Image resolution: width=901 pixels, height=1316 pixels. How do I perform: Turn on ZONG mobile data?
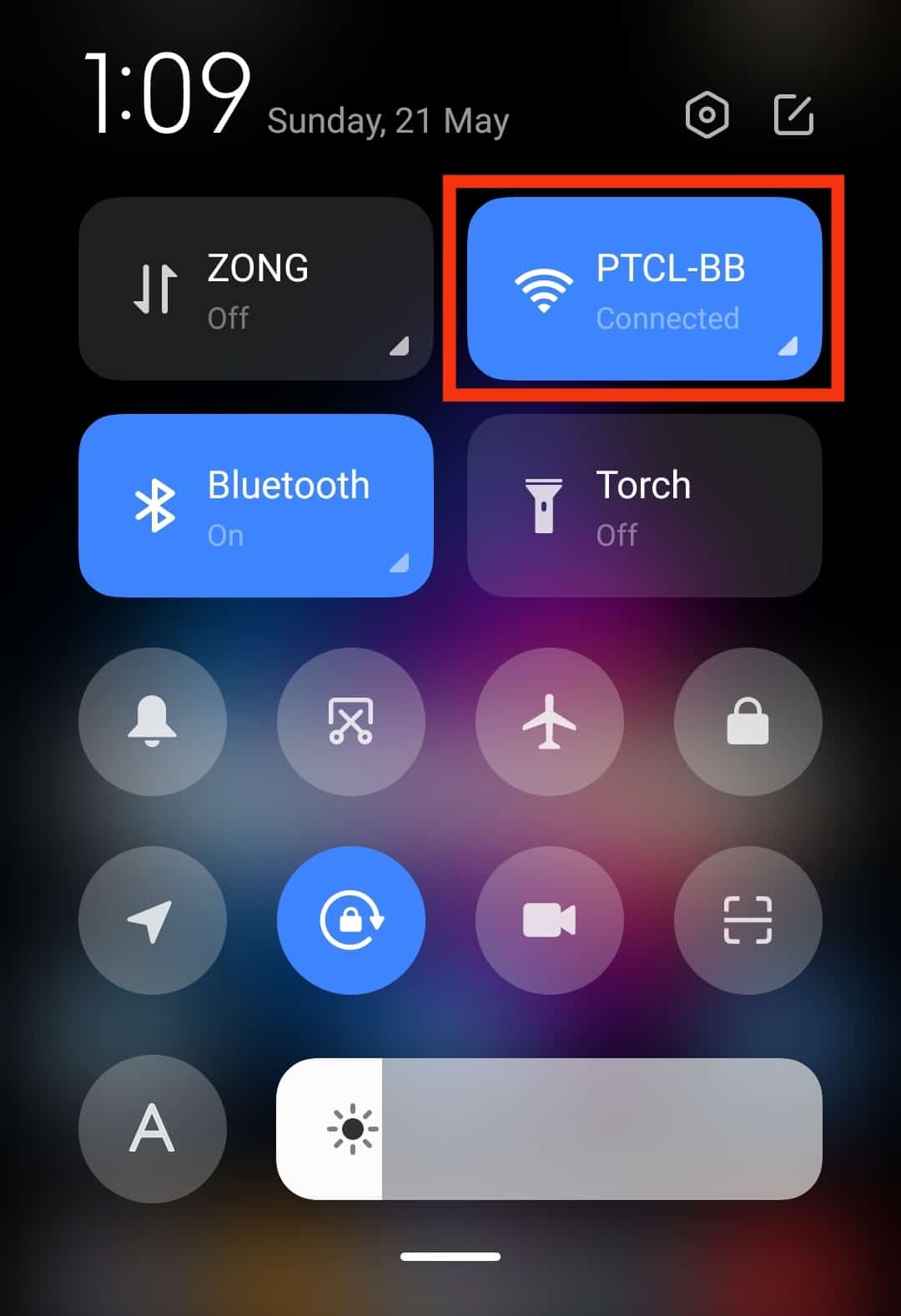(255, 289)
